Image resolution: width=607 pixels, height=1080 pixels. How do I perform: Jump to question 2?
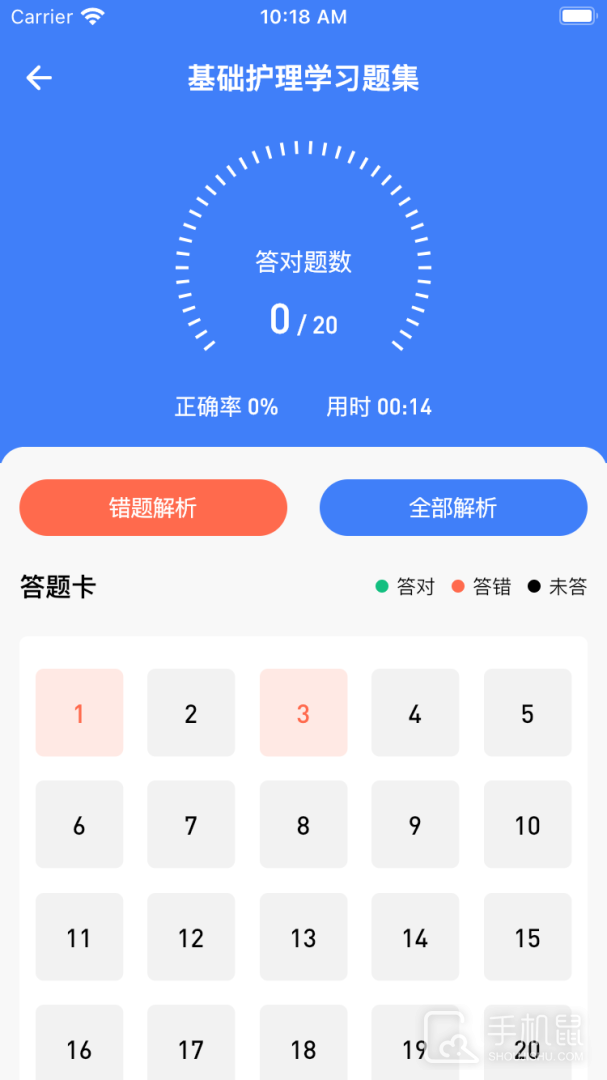pos(191,713)
